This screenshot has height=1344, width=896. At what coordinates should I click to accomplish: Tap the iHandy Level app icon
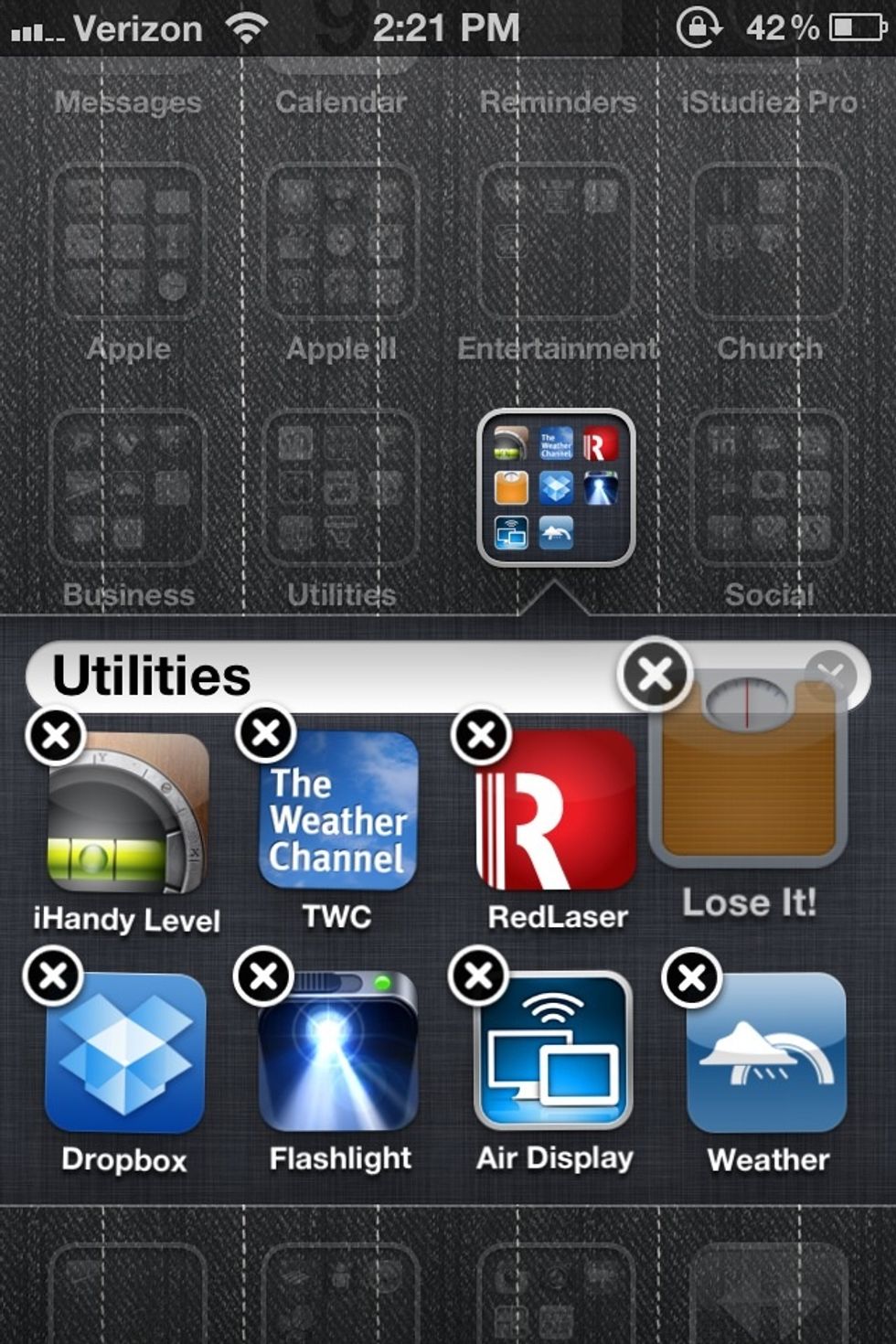point(128,814)
